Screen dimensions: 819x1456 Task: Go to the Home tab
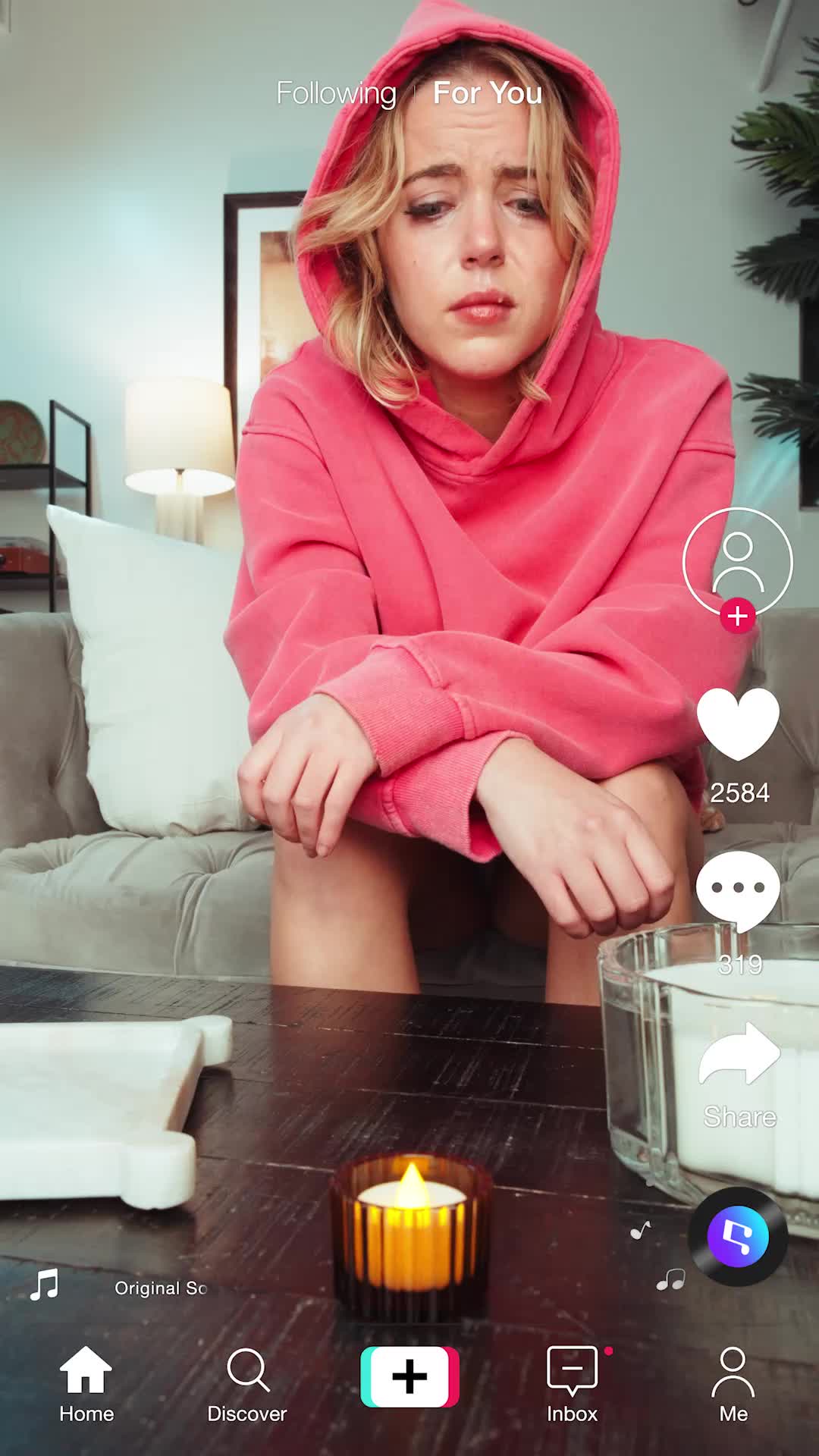click(x=86, y=1385)
